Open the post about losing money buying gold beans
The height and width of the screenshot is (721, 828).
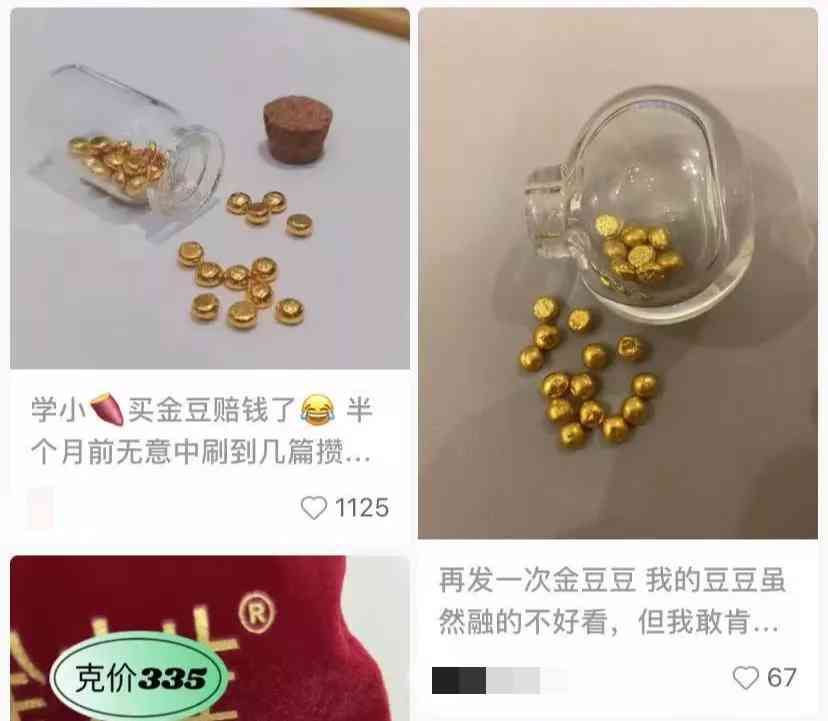pyautogui.click(x=210, y=190)
